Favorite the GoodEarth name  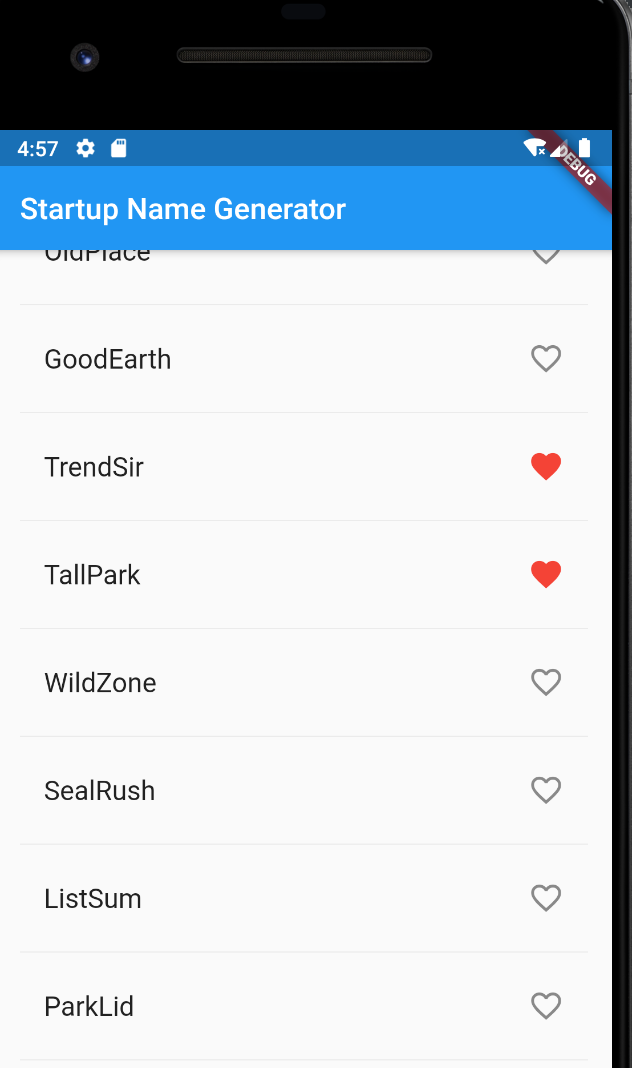pyautogui.click(x=545, y=358)
